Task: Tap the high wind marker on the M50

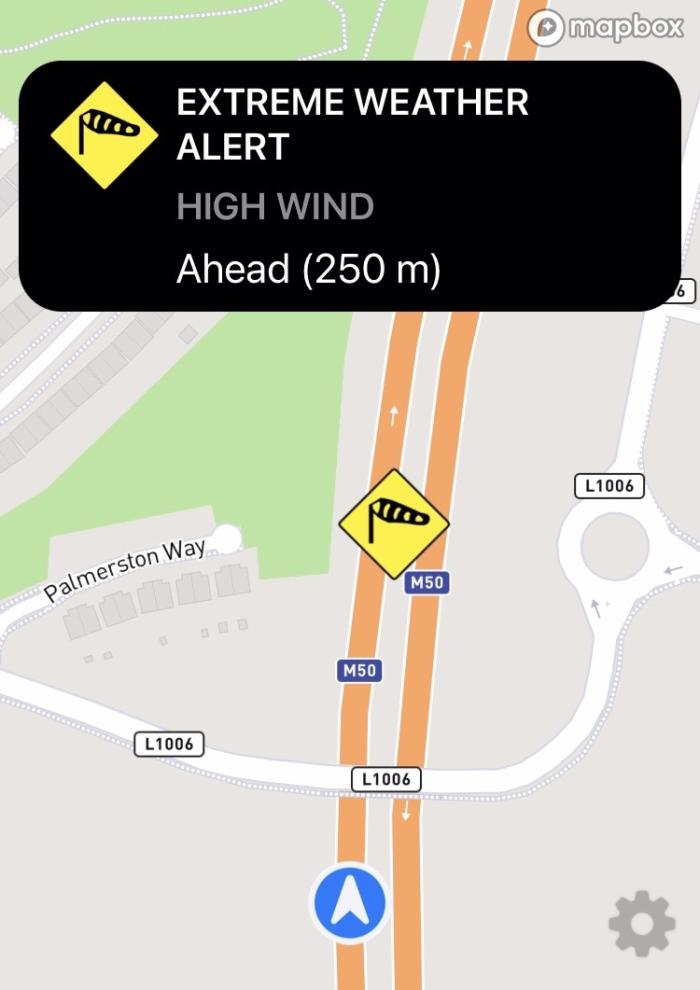Action: click(x=394, y=523)
